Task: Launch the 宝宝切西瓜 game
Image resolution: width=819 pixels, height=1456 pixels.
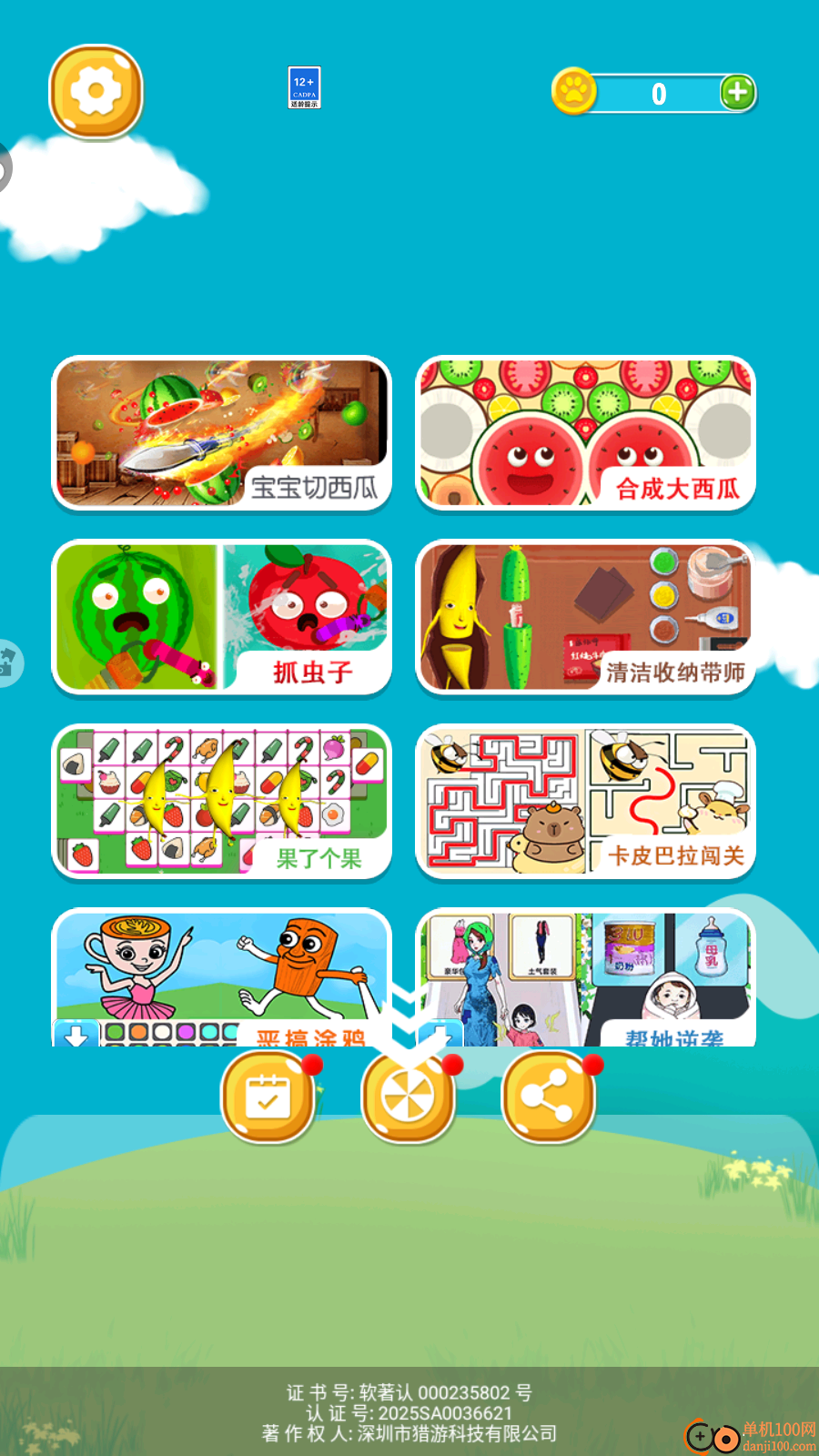Action: coord(222,433)
